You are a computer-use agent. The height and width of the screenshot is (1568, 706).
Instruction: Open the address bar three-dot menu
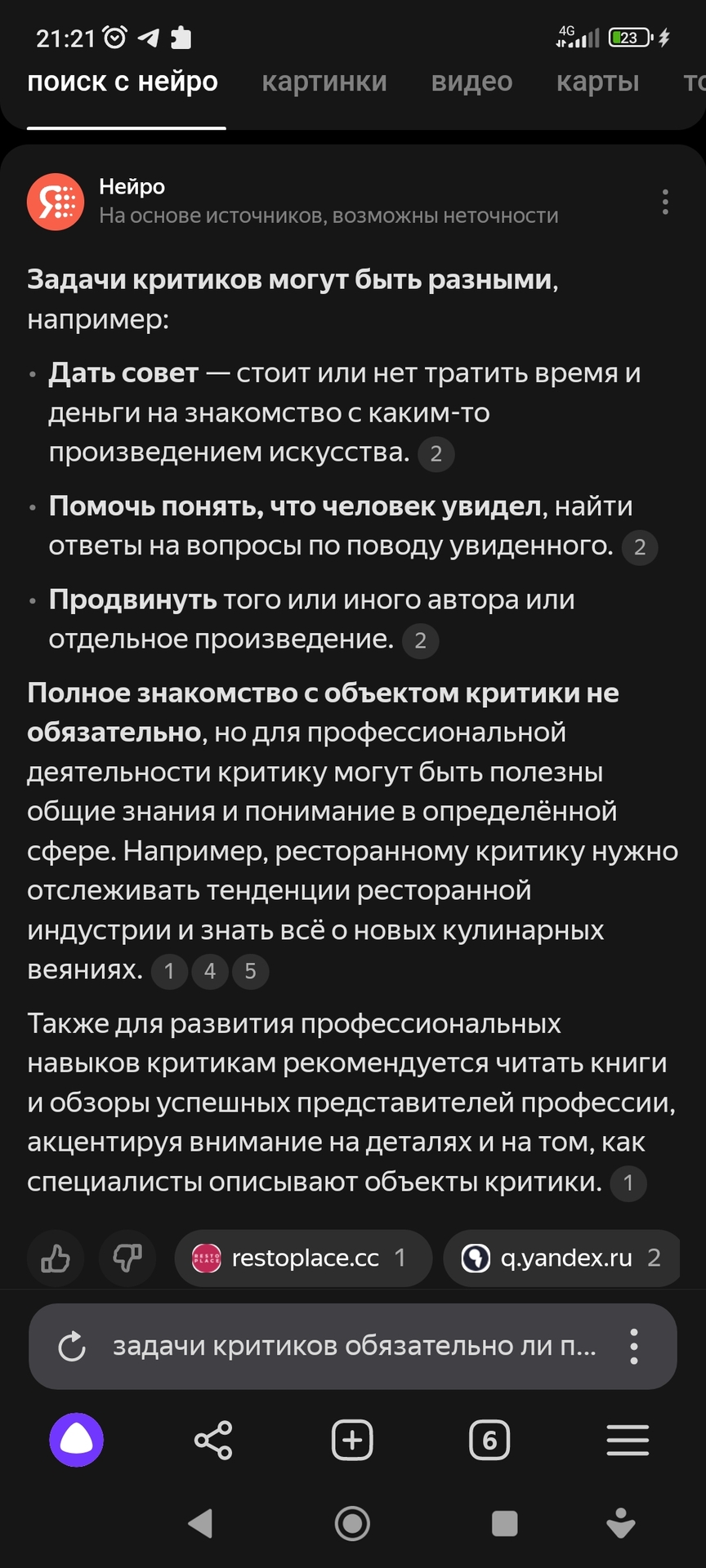click(634, 1347)
